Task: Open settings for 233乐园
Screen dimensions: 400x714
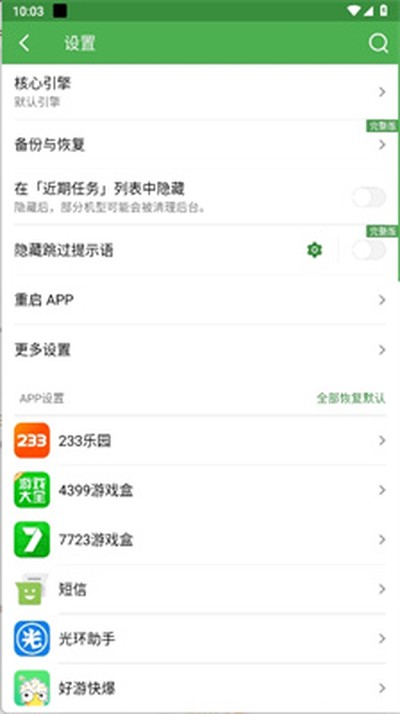Action: [x=200, y=440]
